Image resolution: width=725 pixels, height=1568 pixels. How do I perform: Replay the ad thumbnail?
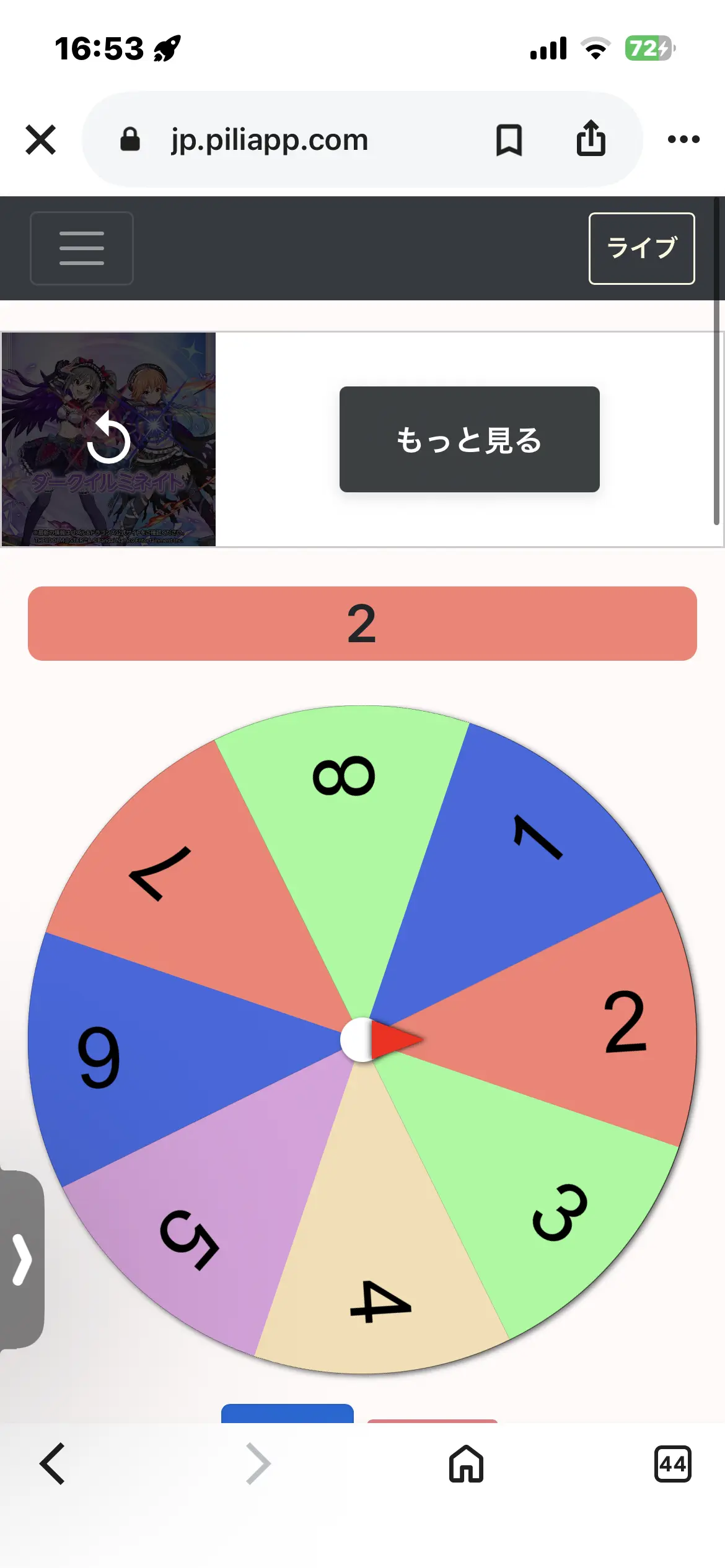[108, 439]
